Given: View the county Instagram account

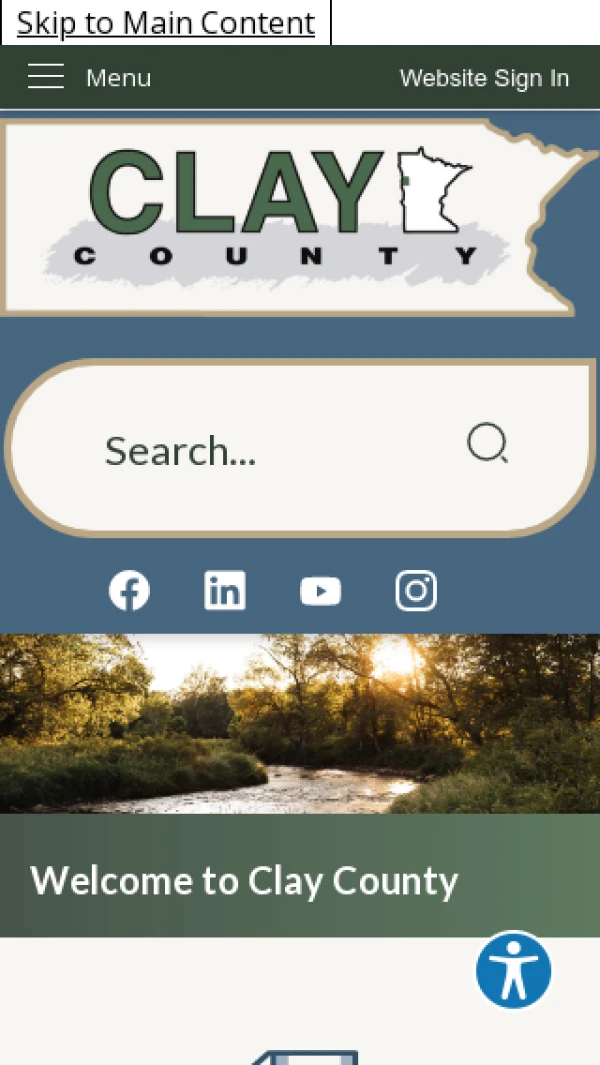Looking at the screenshot, I should pos(416,591).
